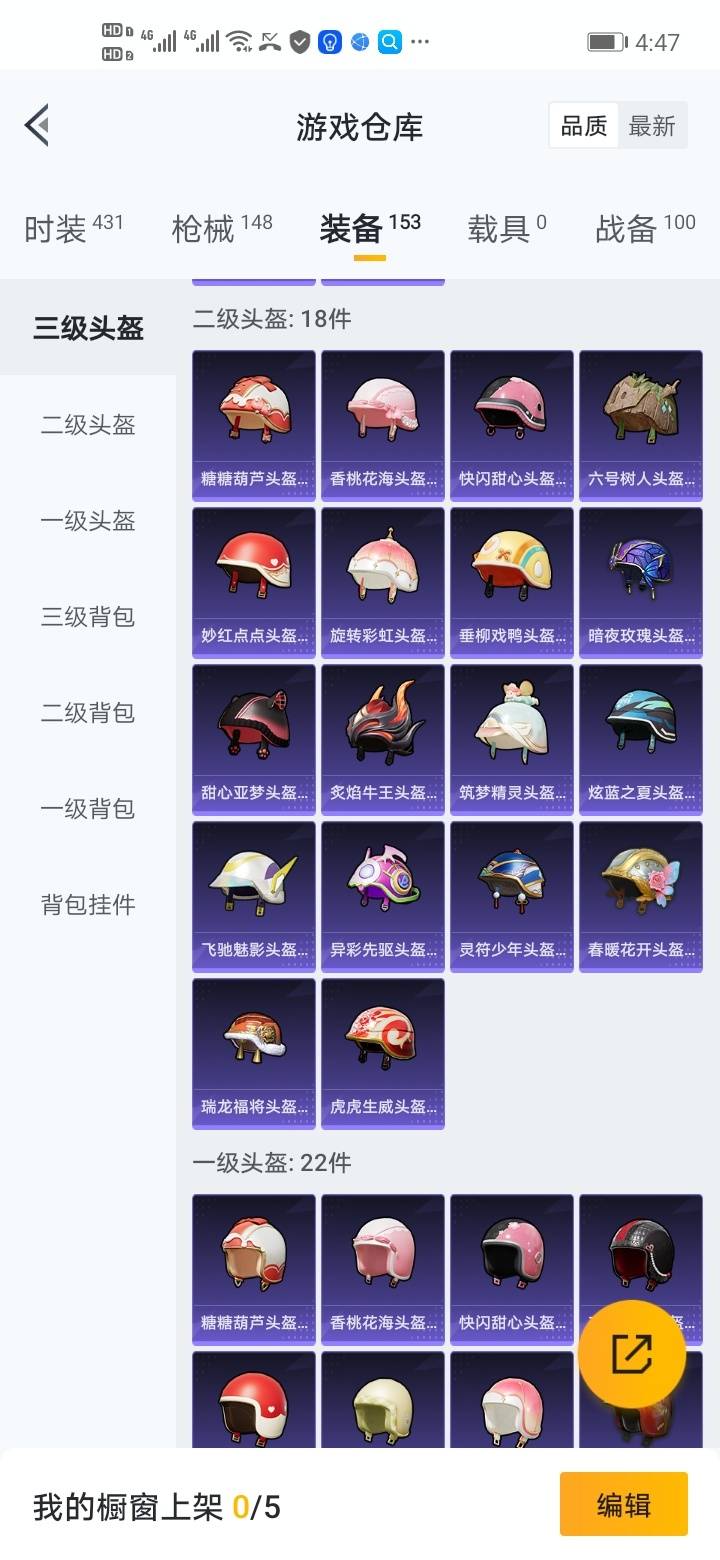720x1560 pixels.
Task: Tap the orange floating share button
Action: pyautogui.click(x=632, y=1354)
